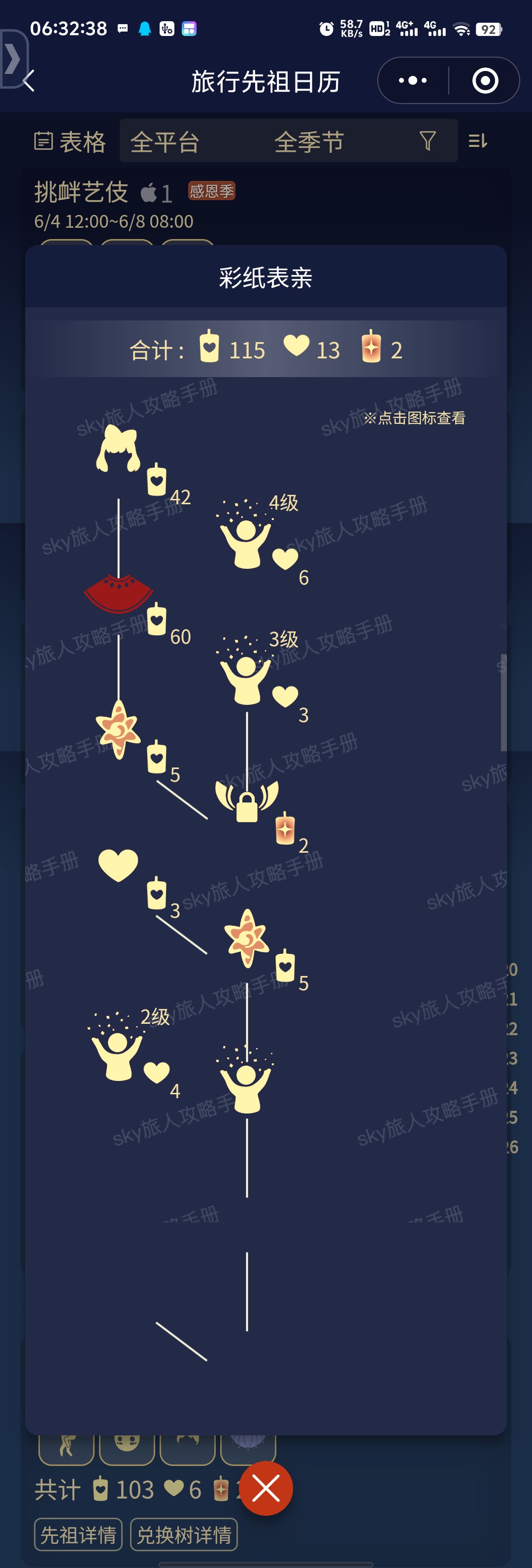This screenshot has width=532, height=1568.
Task: Open the heart node costing 3 candles
Action: click(x=118, y=865)
